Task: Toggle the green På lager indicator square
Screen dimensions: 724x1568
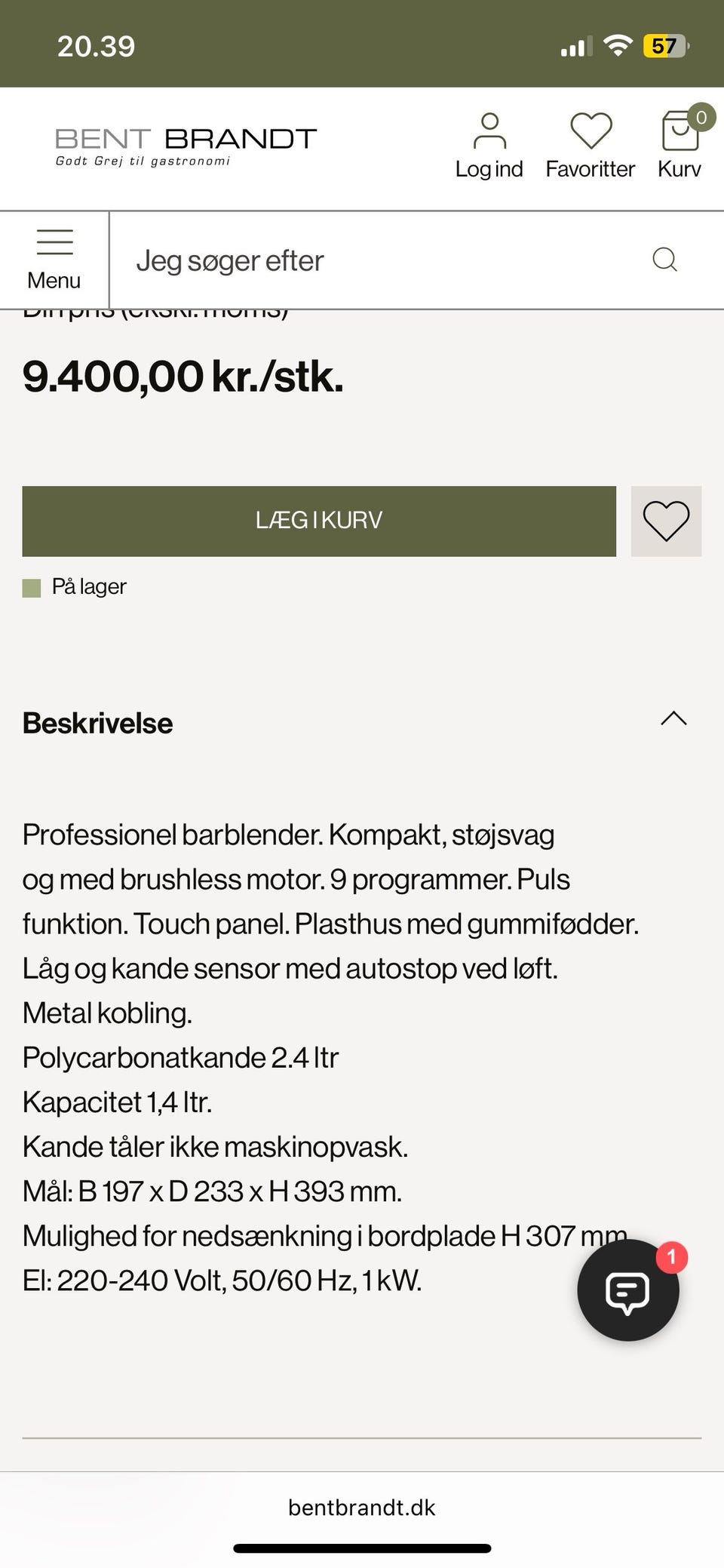Action: (x=32, y=586)
